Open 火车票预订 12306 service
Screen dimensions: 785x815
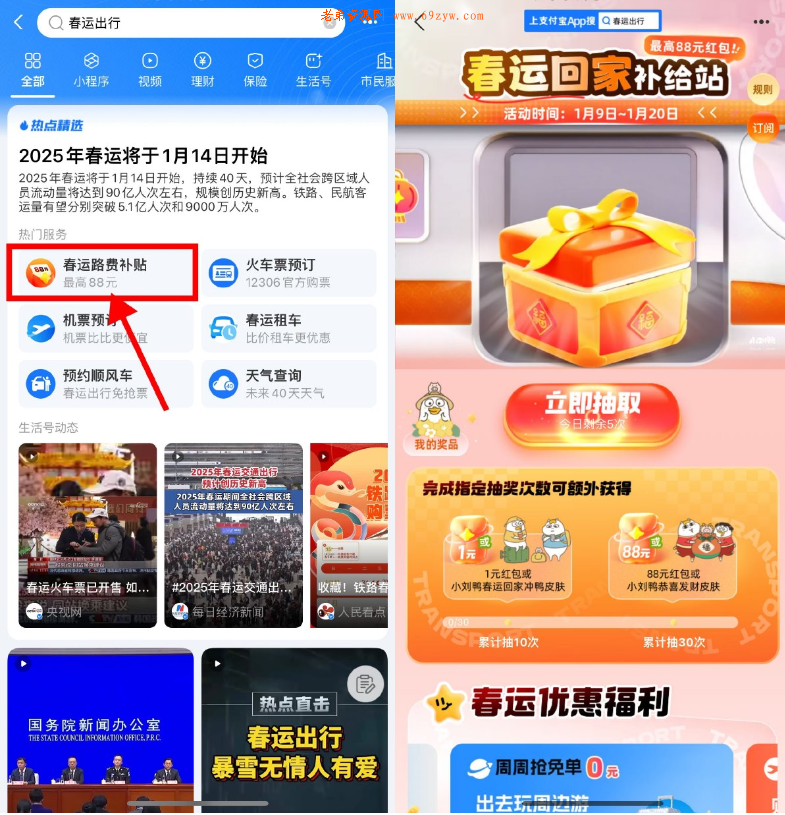click(x=289, y=273)
